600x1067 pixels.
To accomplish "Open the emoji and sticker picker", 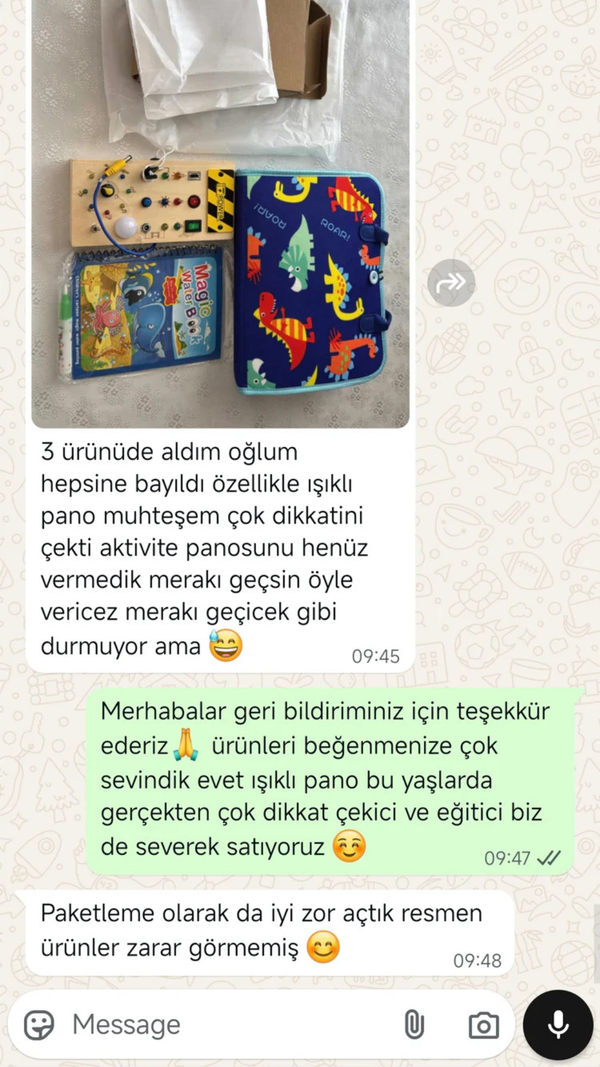I will click(39, 1025).
